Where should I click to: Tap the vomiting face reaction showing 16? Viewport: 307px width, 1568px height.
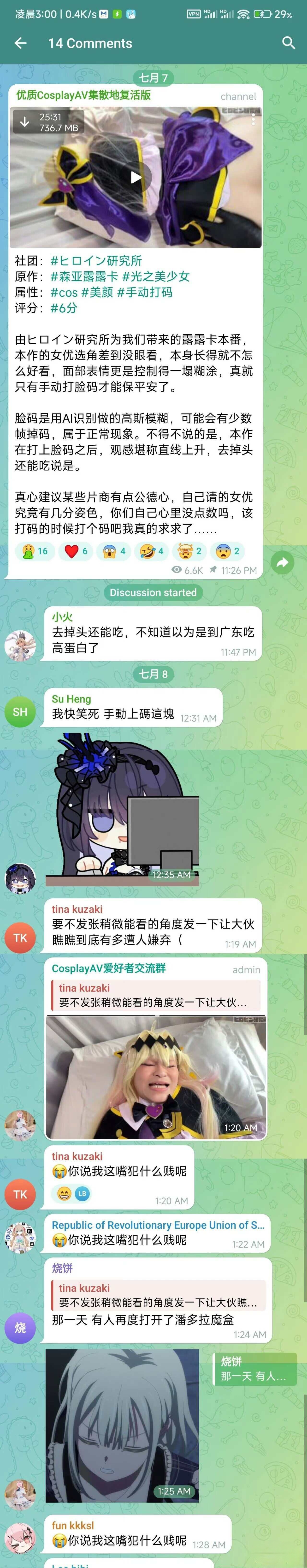coord(35,551)
